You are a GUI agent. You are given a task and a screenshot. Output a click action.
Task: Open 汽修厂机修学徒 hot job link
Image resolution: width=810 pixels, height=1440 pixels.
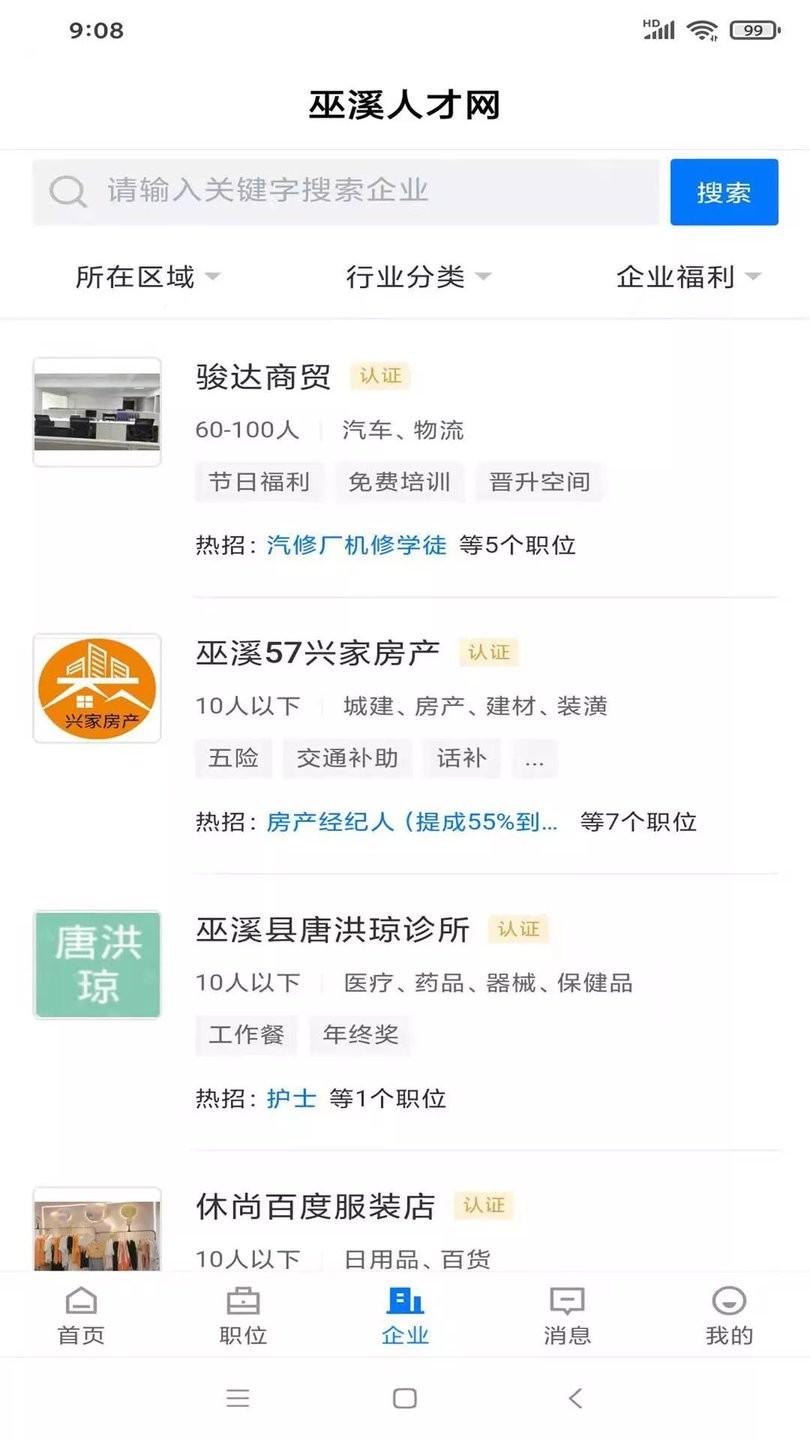[356, 545]
